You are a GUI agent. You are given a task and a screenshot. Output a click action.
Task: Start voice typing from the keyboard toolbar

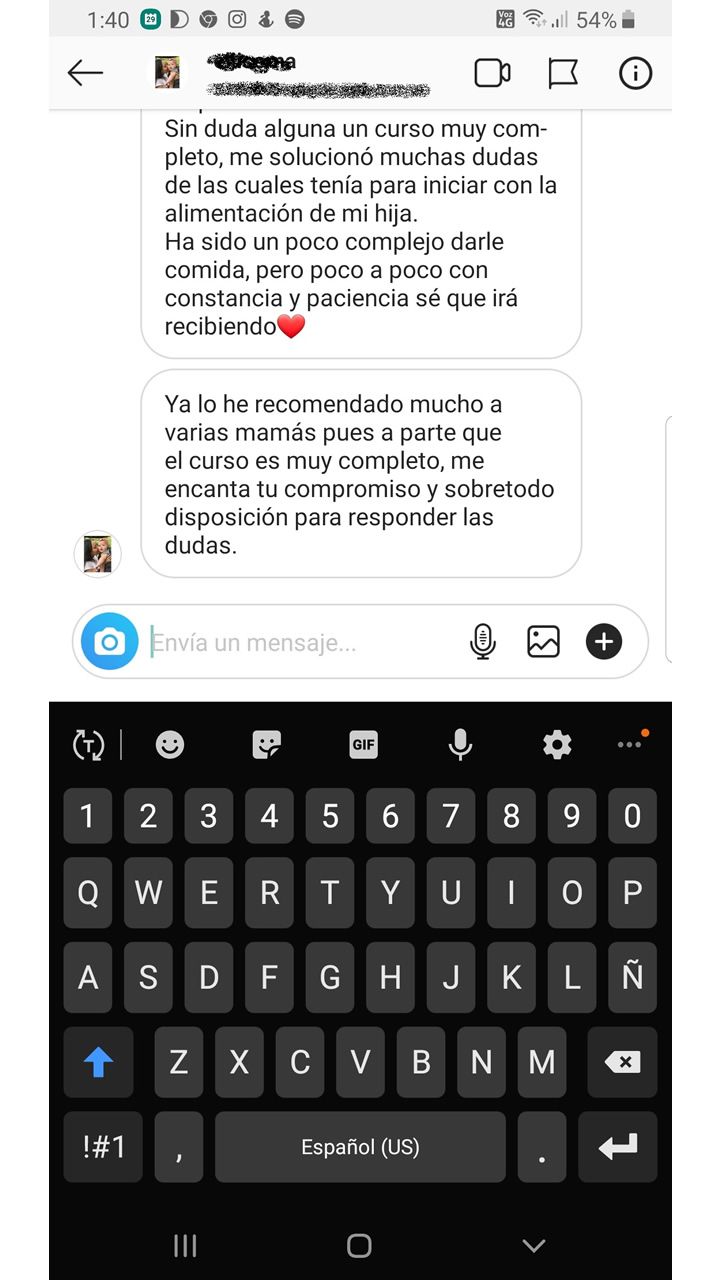coord(459,744)
